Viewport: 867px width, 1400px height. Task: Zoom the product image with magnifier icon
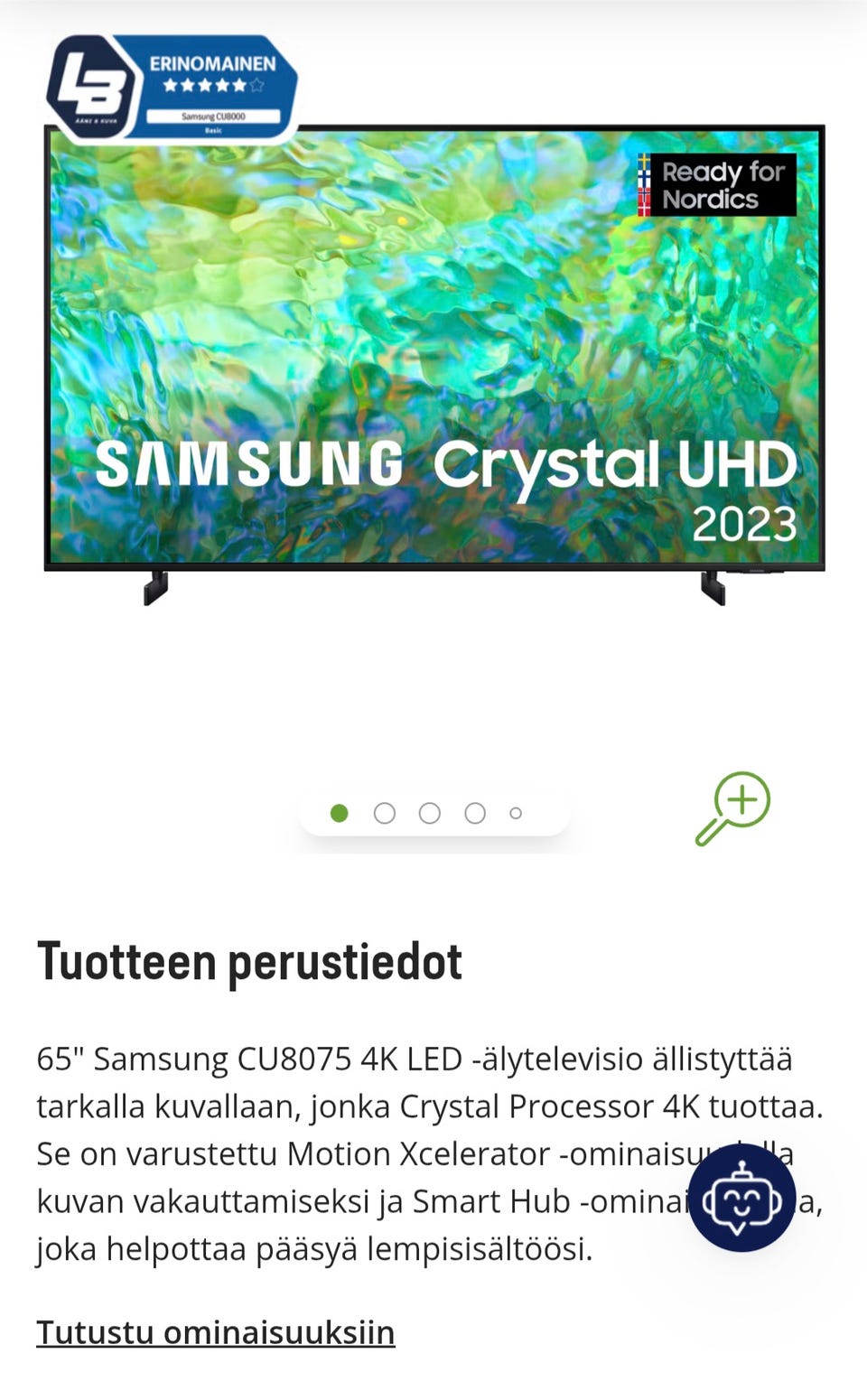tap(732, 807)
